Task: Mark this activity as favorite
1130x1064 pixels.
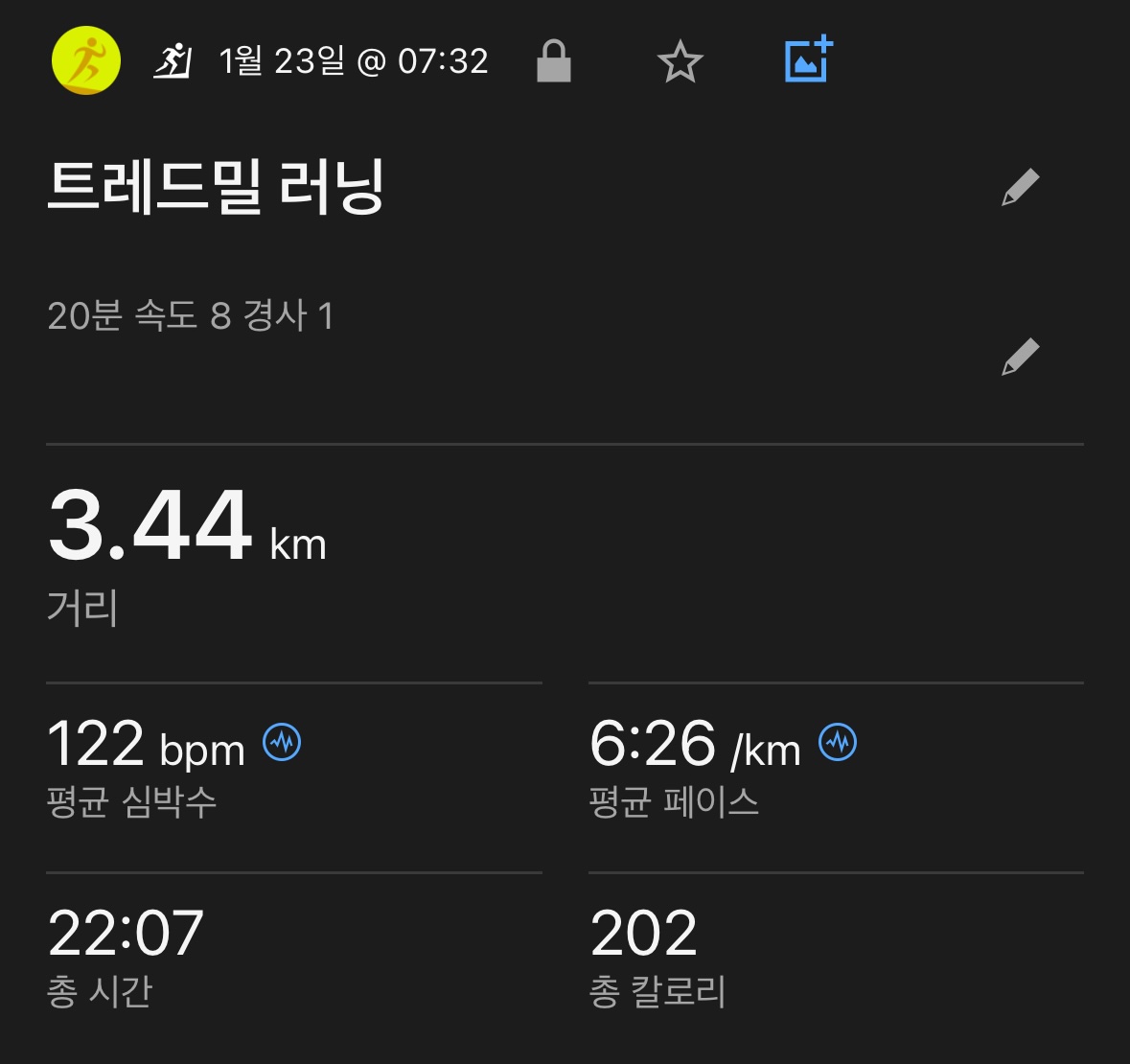Action: [x=680, y=62]
